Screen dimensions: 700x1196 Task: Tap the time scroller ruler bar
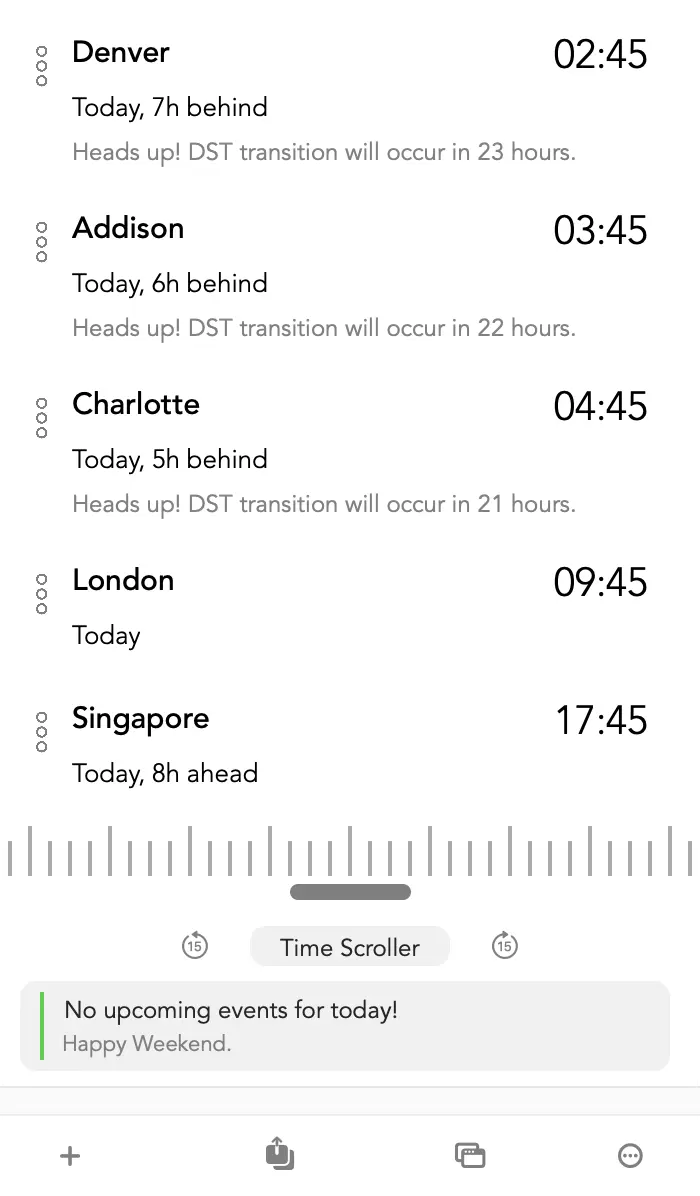click(x=350, y=852)
